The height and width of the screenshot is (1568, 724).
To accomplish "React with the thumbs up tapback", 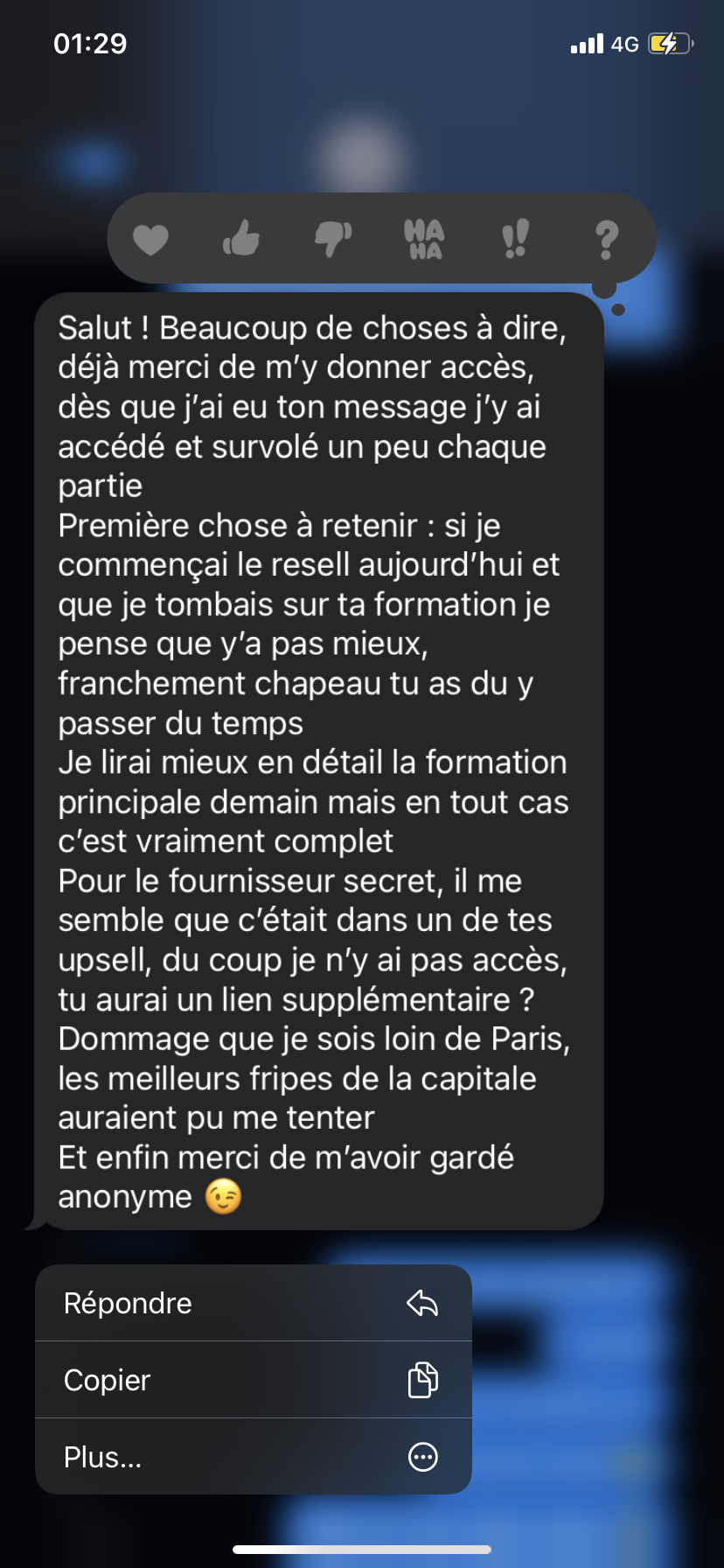I will pos(242,238).
